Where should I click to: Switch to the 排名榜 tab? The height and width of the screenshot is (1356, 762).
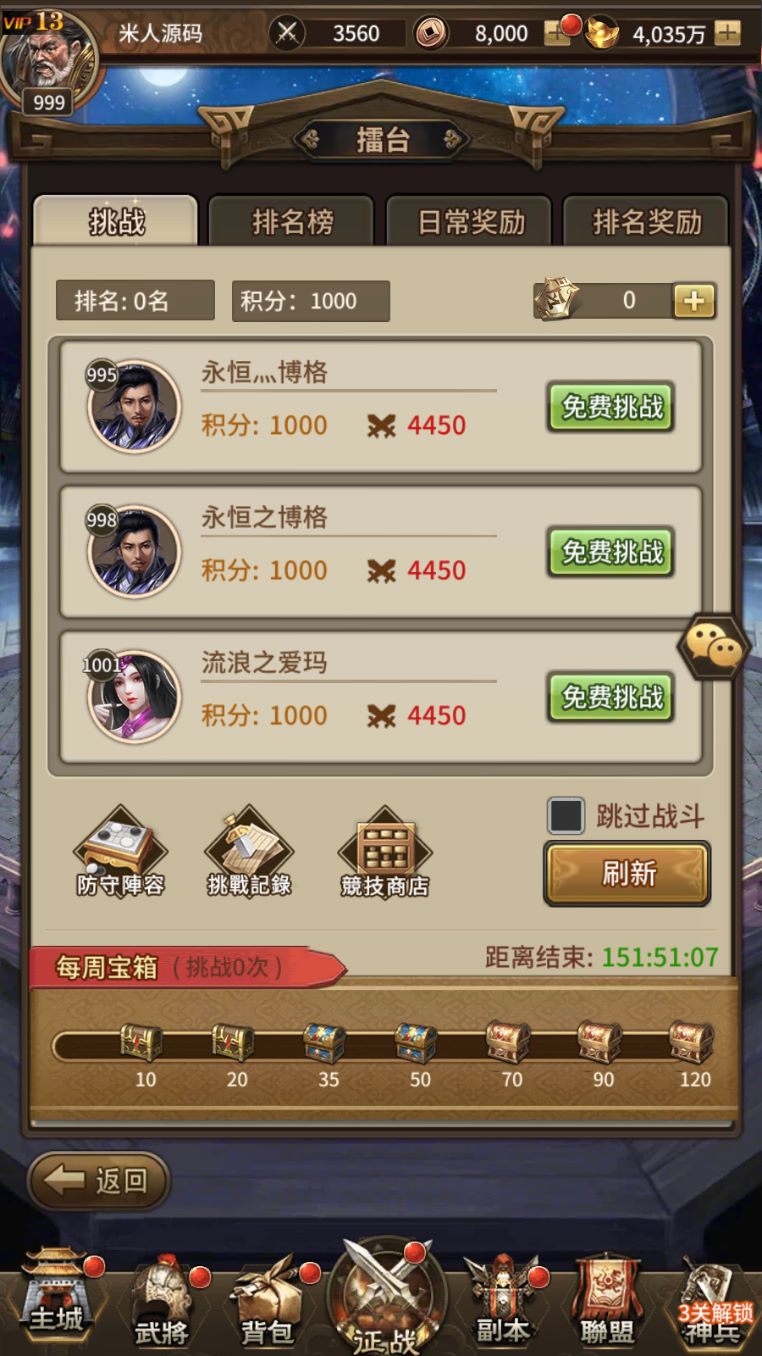coord(291,221)
